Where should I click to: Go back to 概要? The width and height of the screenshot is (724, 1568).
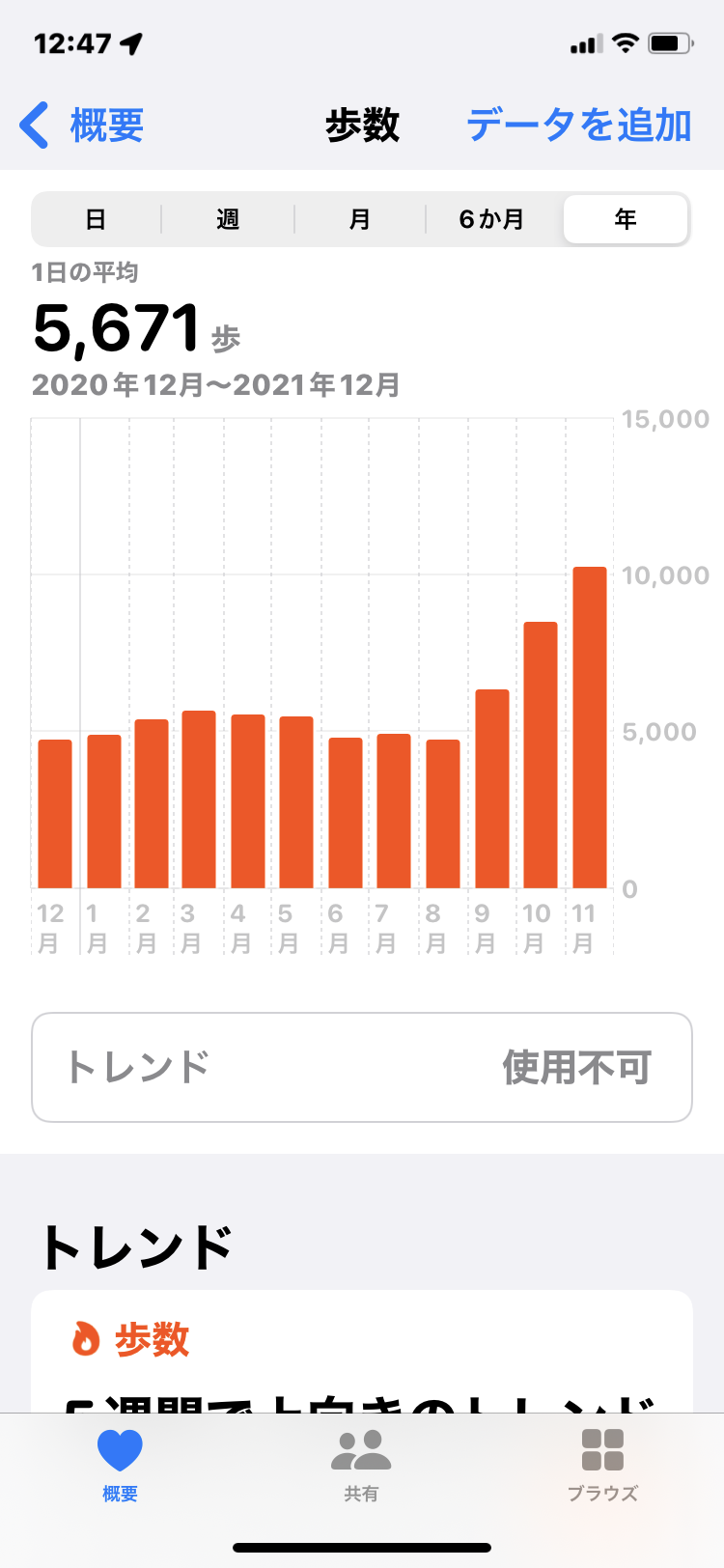83,126
